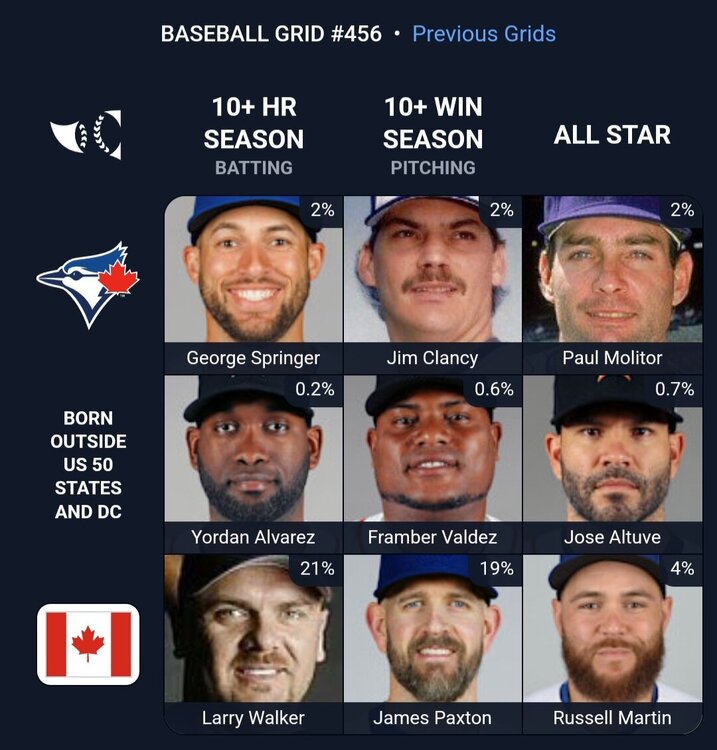Tap the Framber Valdez grid cell

pyautogui.click(x=432, y=464)
